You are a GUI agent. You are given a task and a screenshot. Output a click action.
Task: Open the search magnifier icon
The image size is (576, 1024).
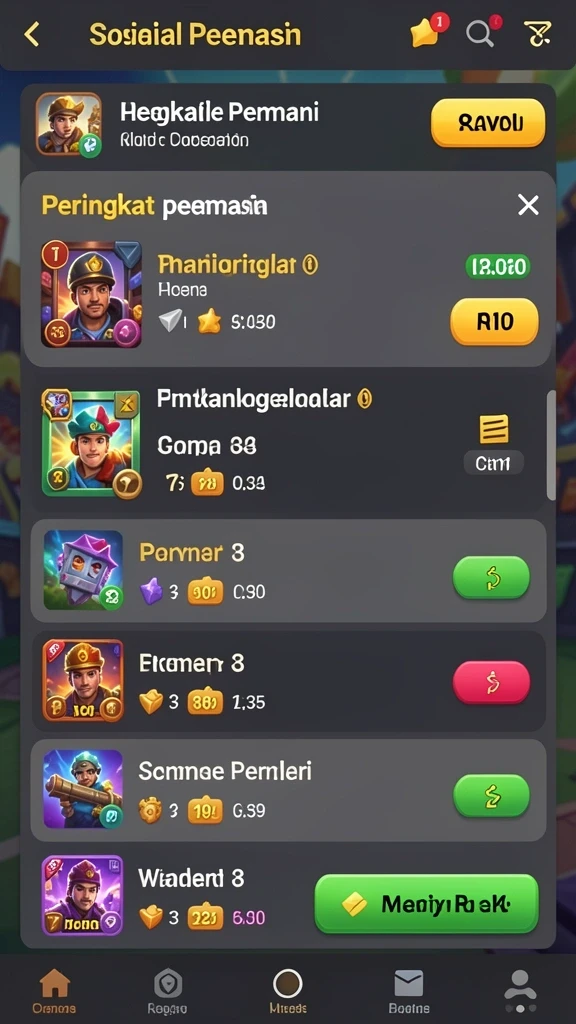[483, 32]
